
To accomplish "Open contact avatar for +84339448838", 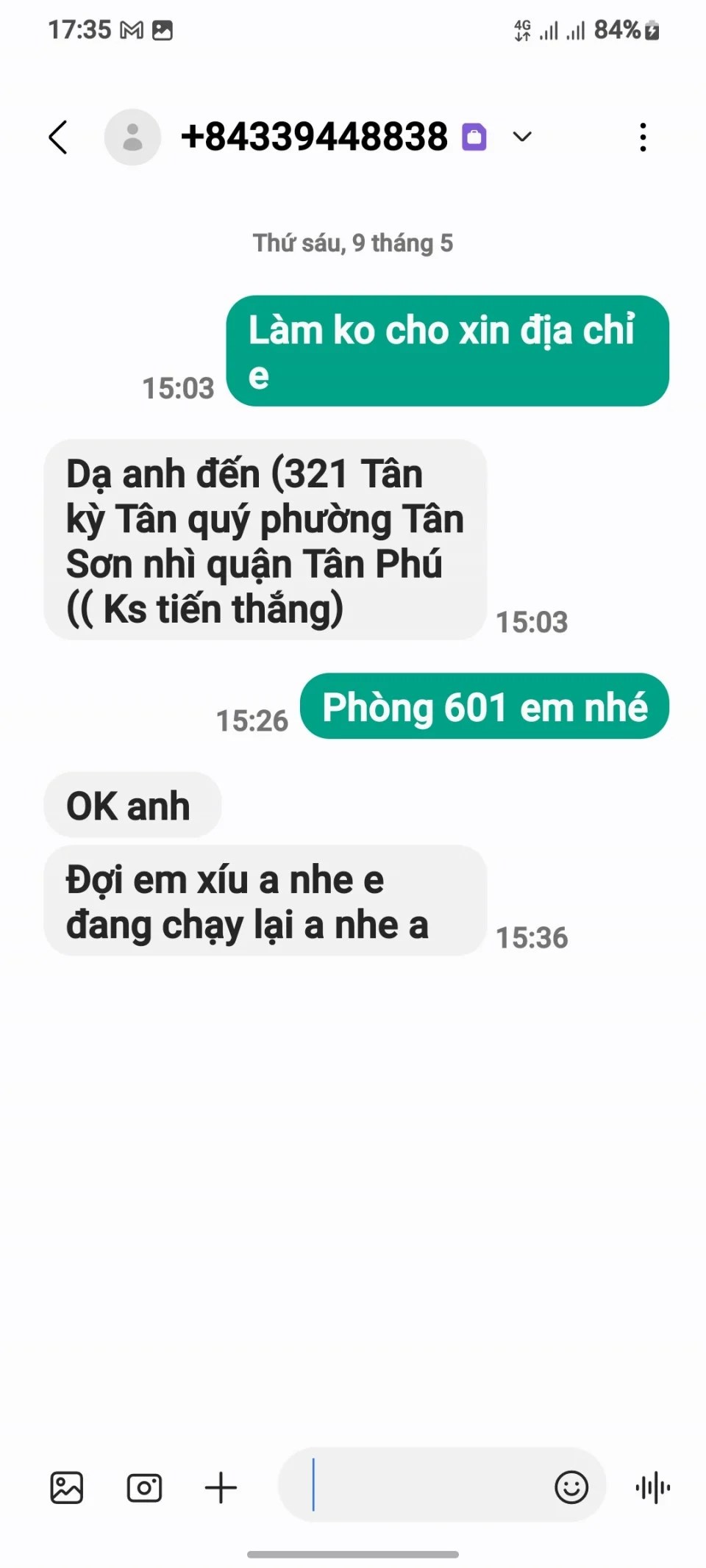I will [x=132, y=137].
